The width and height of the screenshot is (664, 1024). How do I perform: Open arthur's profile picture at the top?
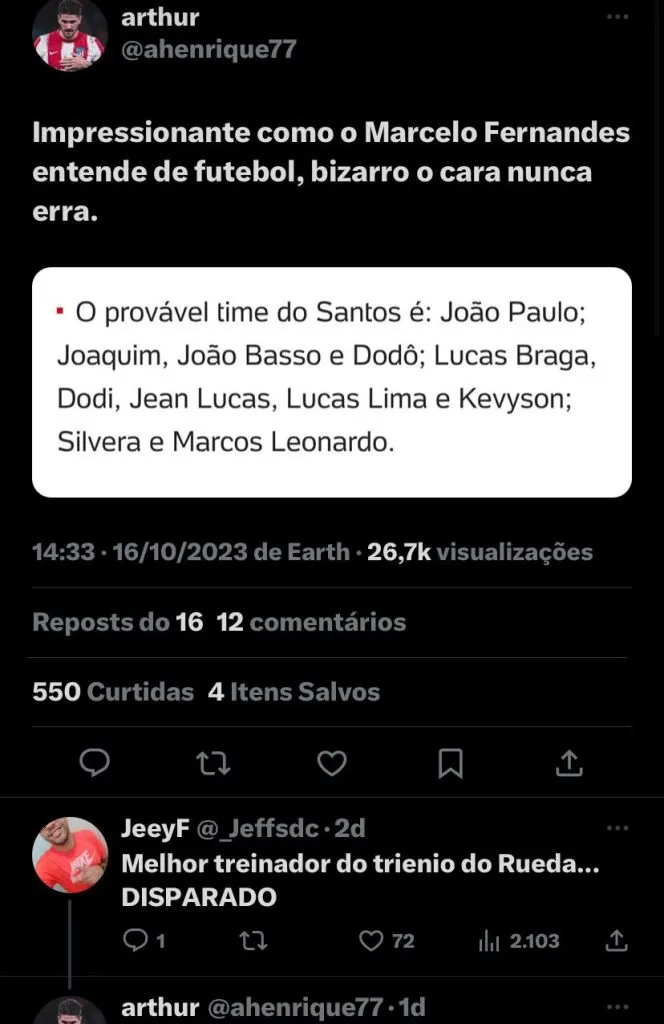(x=69, y=37)
